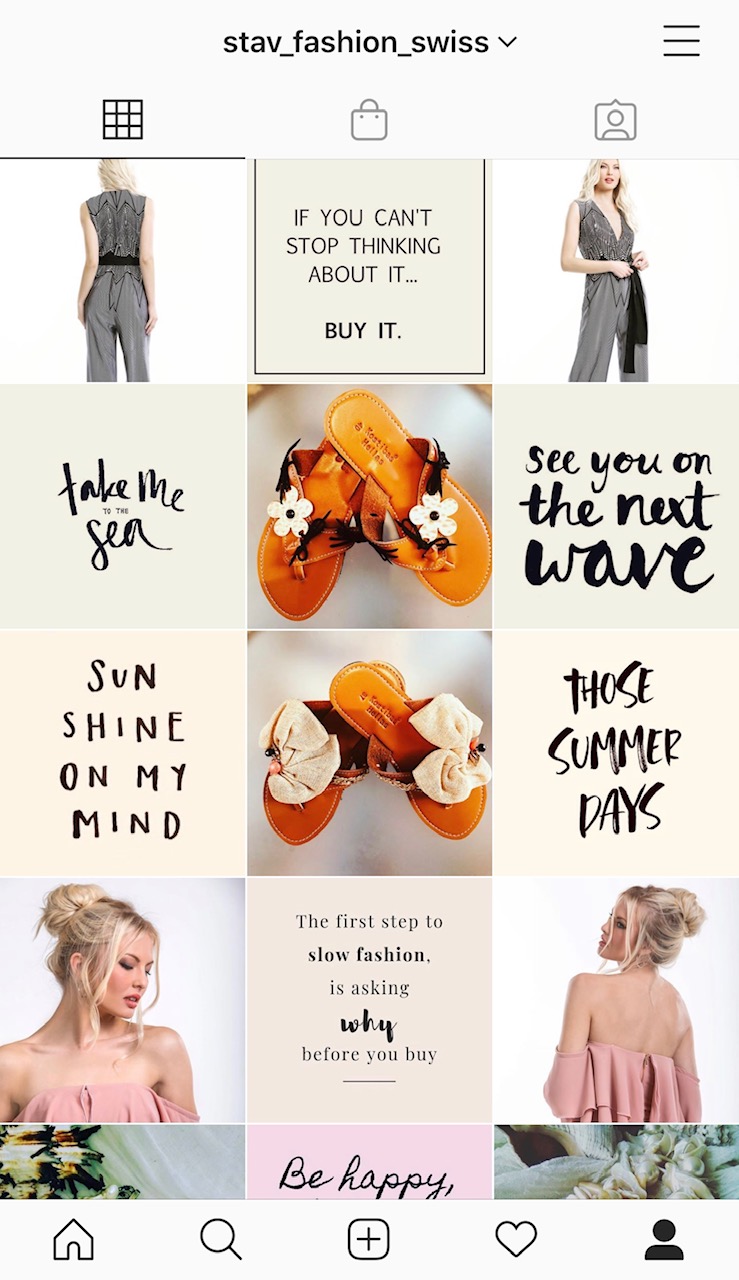Switch to the shopping bag tab
Viewport: 739px width, 1280px height.
coord(369,121)
